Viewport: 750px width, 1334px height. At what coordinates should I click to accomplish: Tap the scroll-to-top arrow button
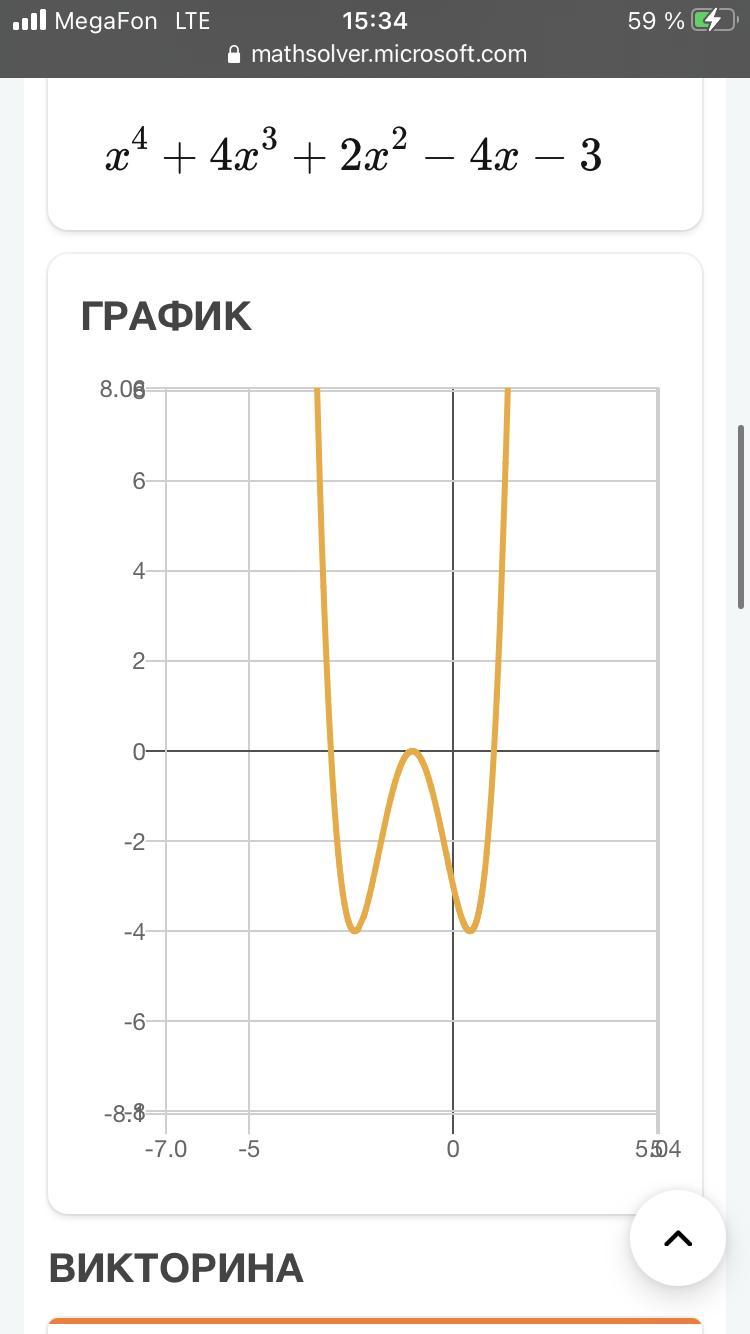(677, 1238)
